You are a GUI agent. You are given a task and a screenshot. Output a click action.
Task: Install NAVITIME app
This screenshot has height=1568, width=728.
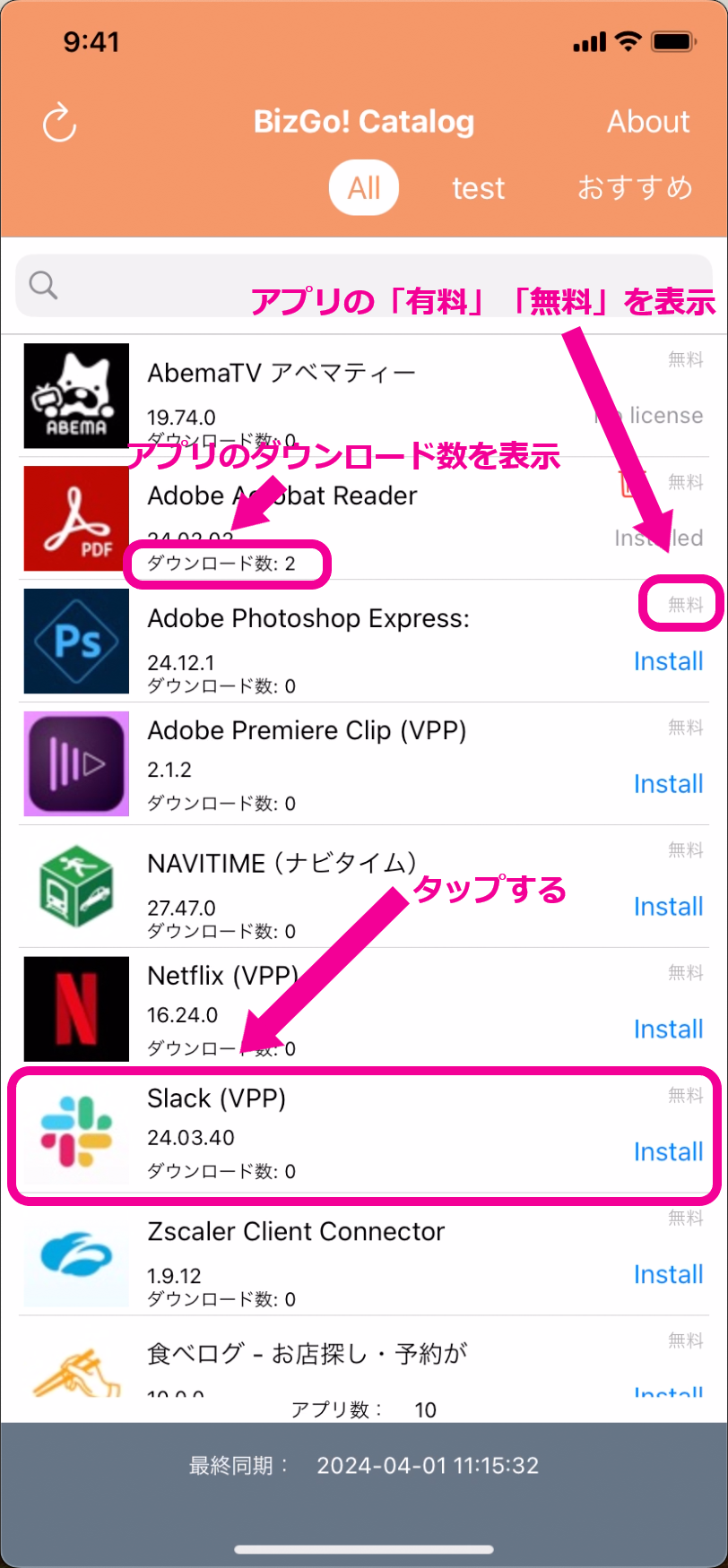[668, 907]
